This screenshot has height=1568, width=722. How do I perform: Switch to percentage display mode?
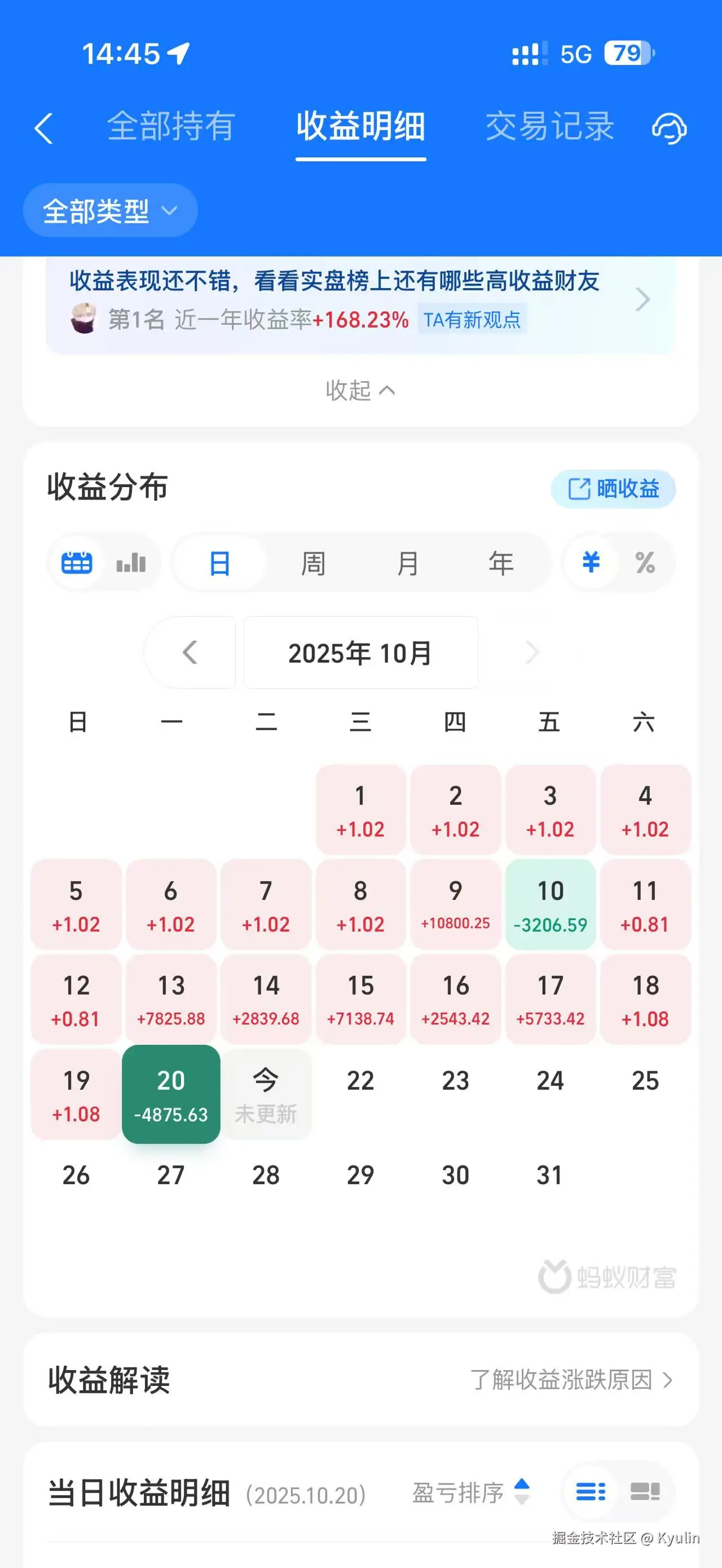[645, 563]
